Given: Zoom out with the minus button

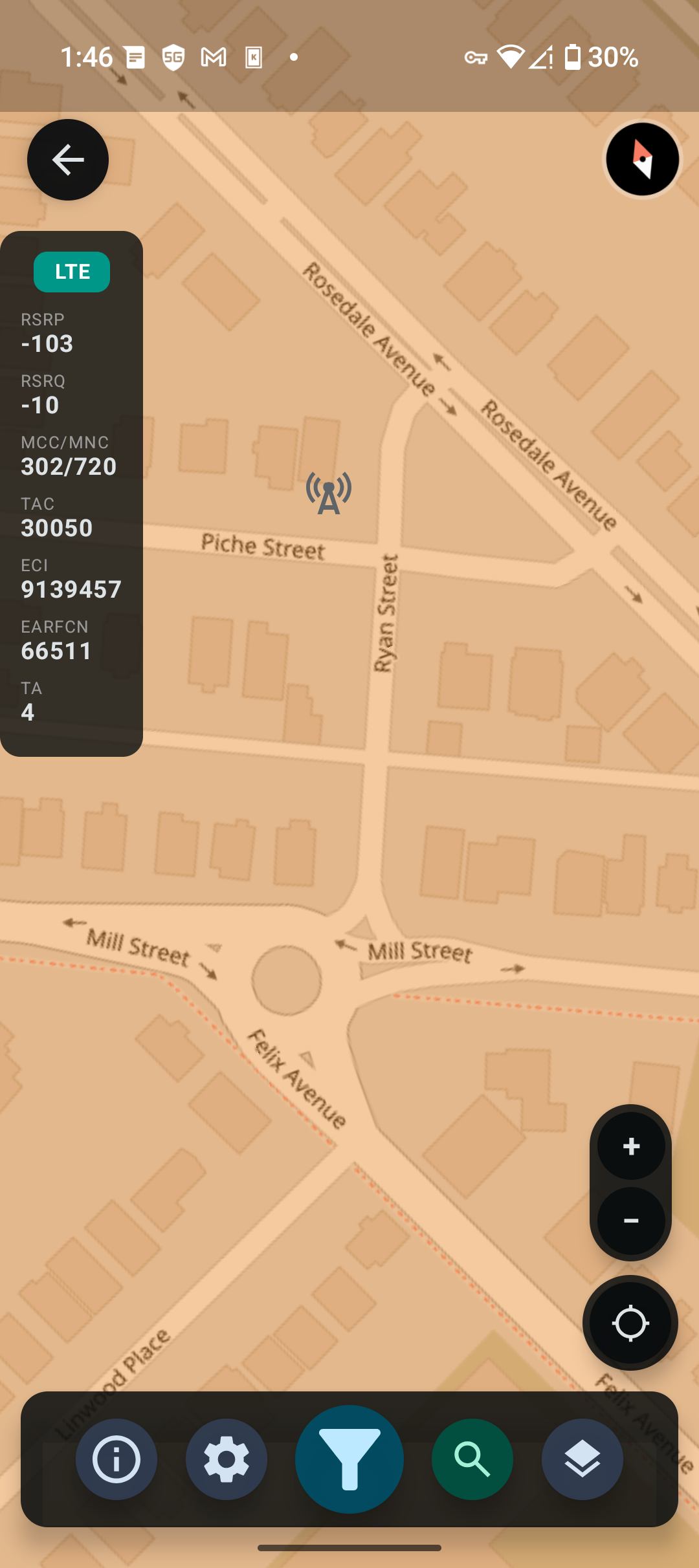Looking at the screenshot, I should (631, 1221).
